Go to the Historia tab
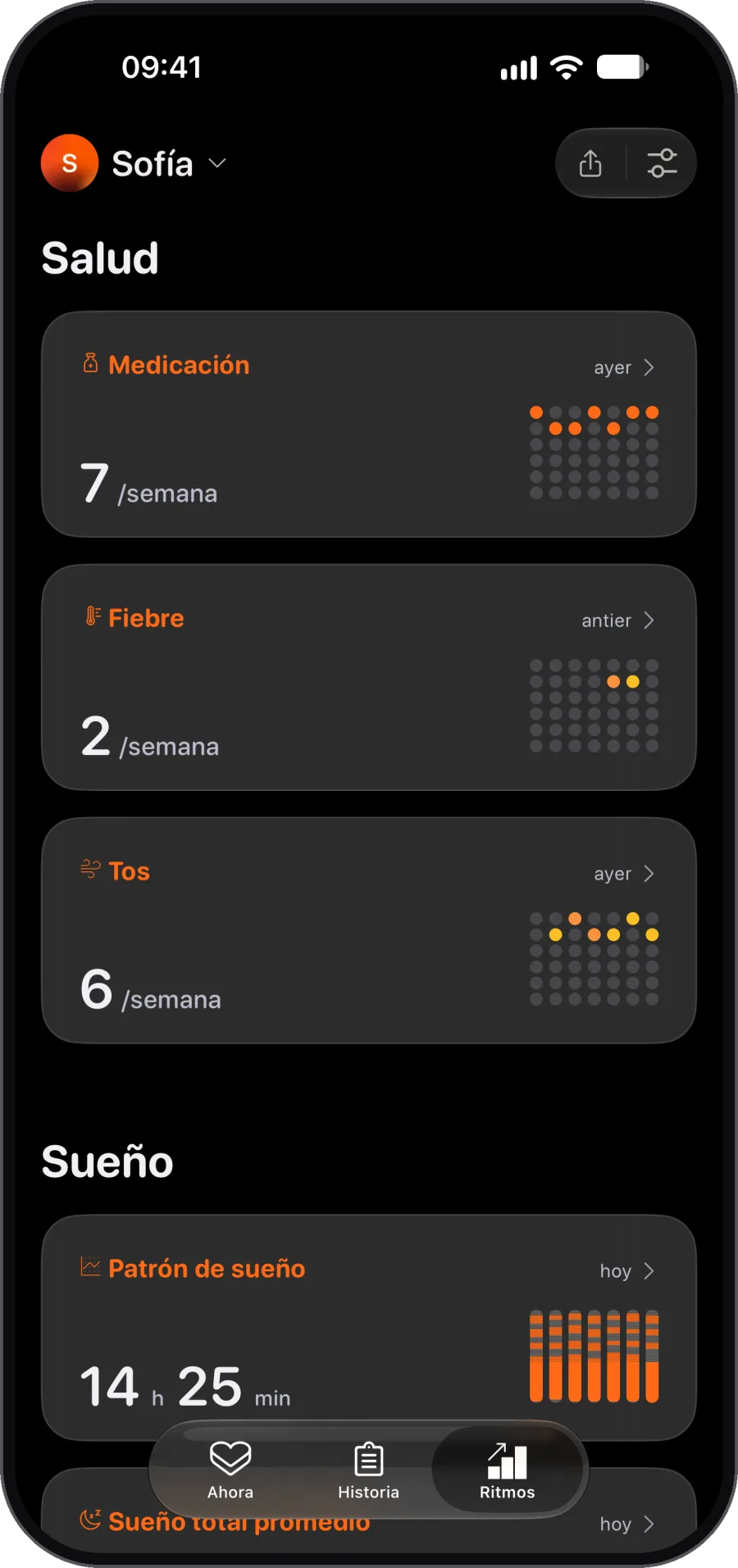The height and width of the screenshot is (1568, 738). pos(369,1470)
